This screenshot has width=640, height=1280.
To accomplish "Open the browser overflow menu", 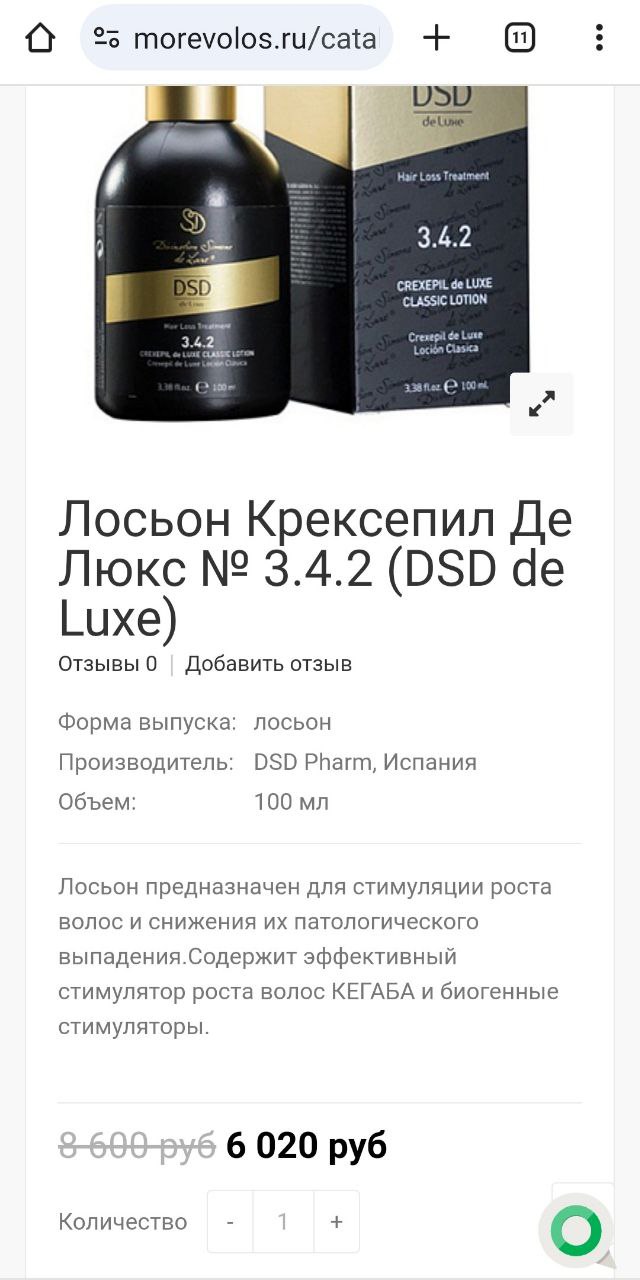I will pyautogui.click(x=599, y=39).
